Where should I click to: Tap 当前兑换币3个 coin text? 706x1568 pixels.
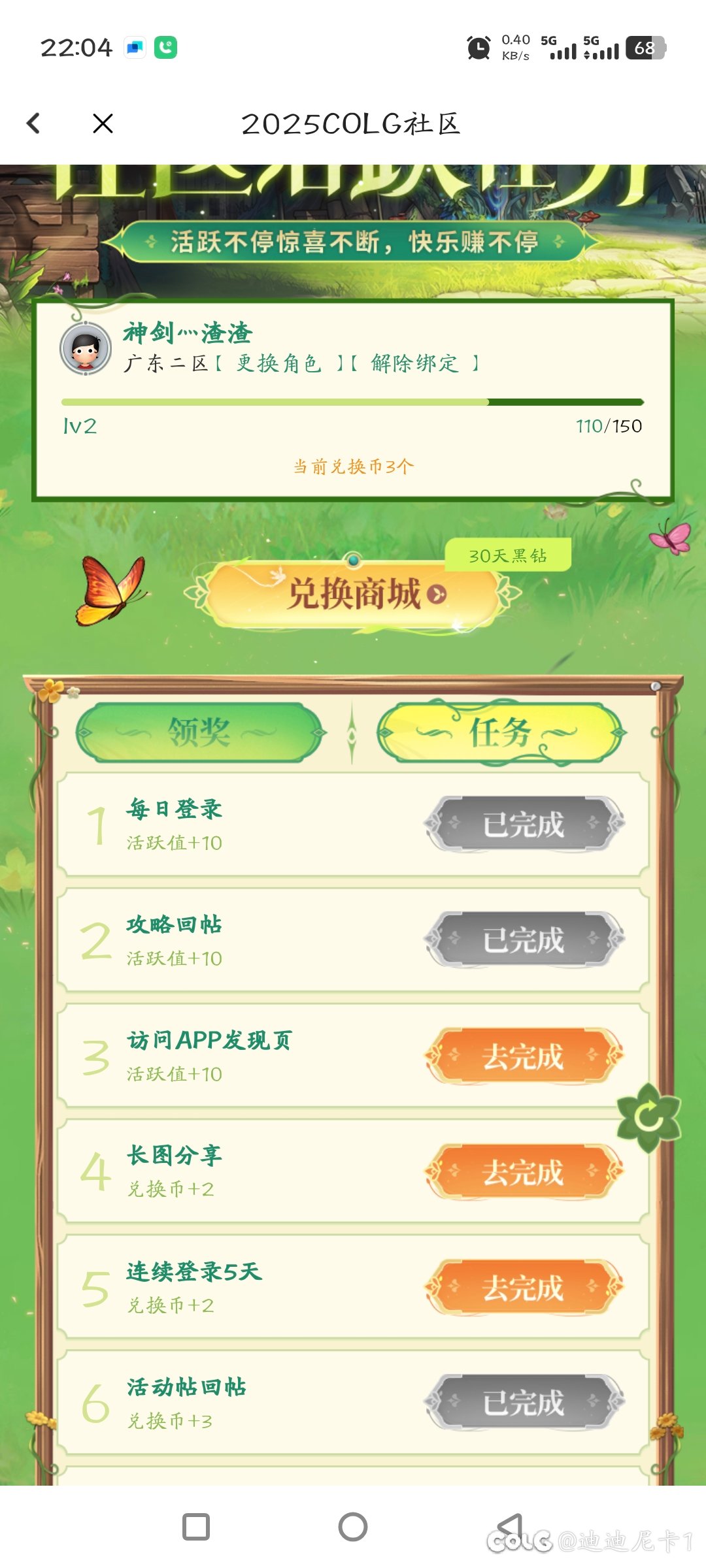[x=353, y=466]
